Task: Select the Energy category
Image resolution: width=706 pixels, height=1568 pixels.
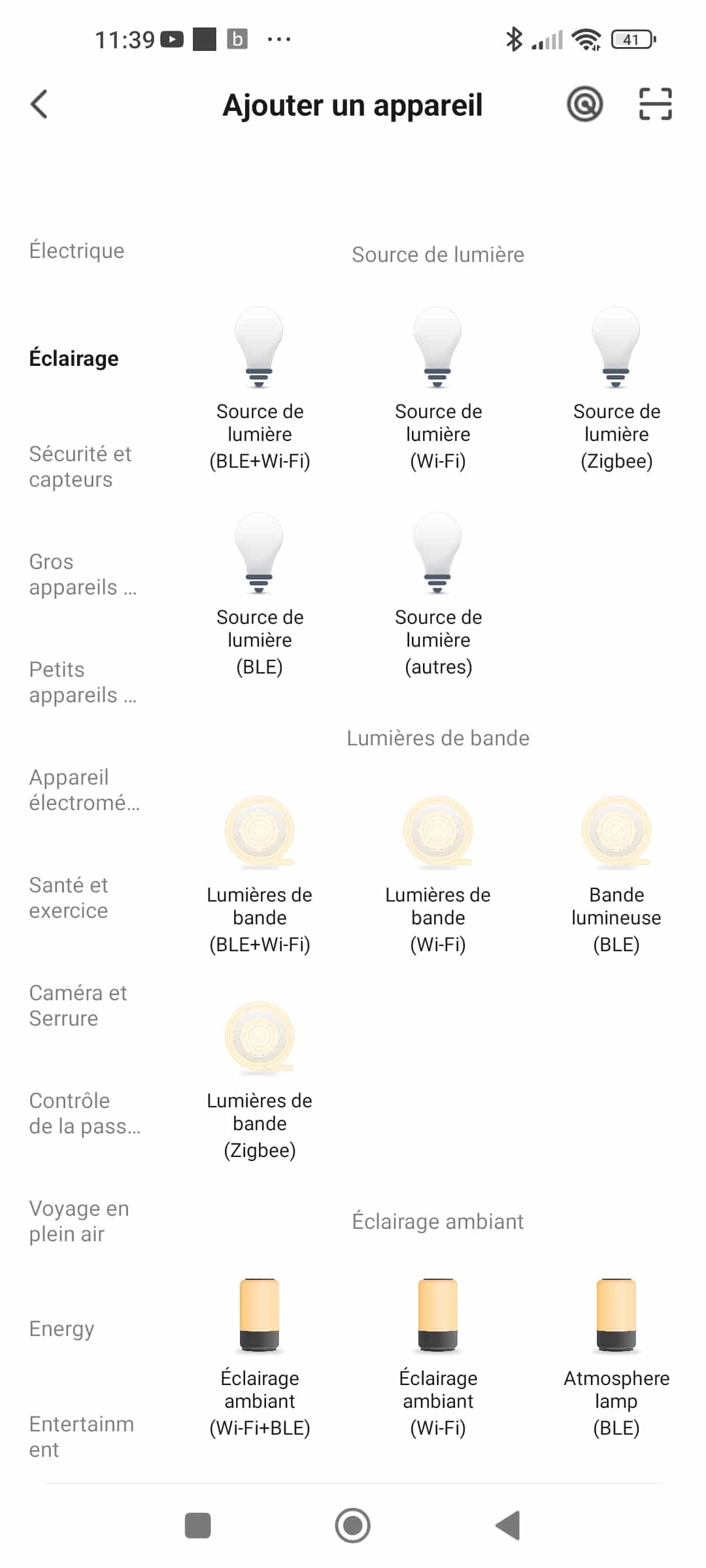Action: tap(62, 1329)
